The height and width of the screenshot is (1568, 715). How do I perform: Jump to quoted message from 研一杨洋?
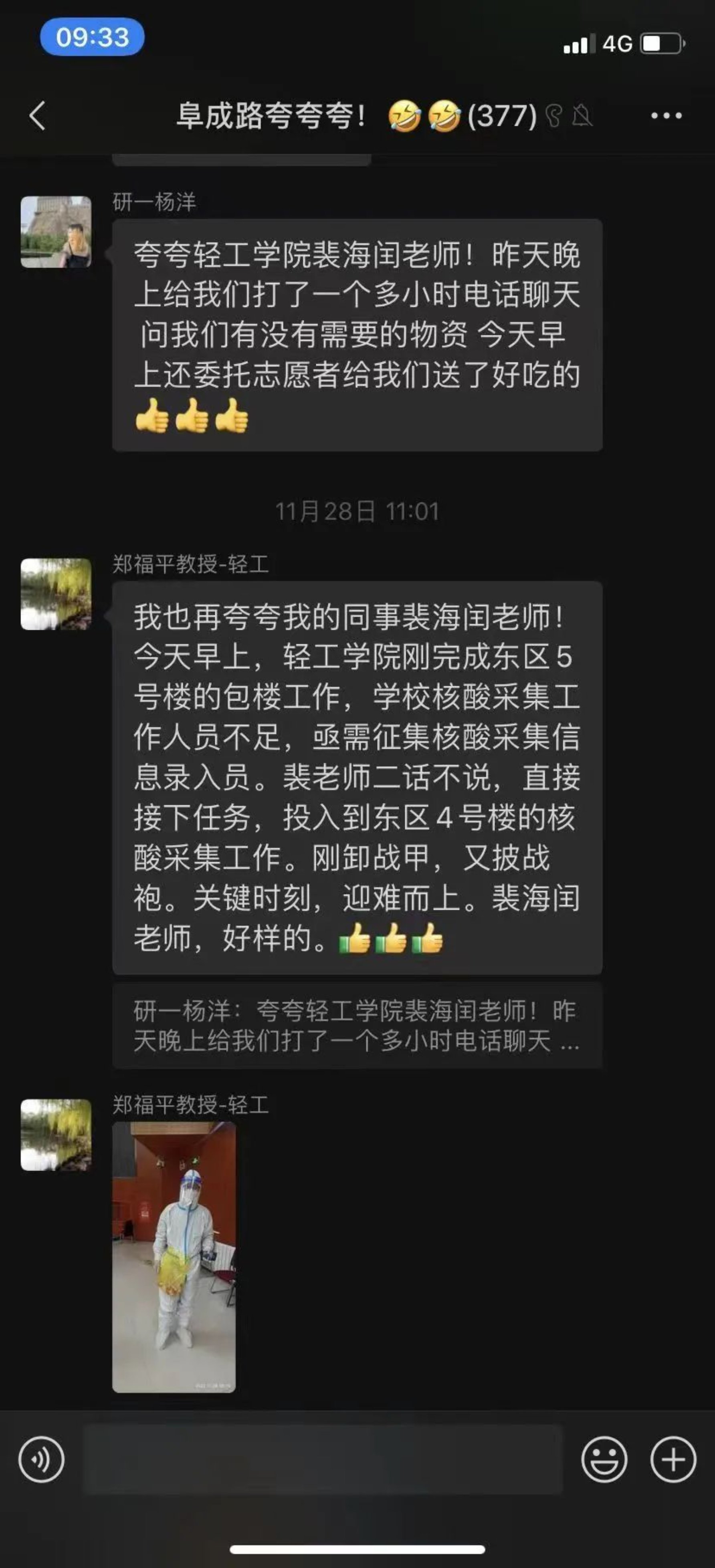click(357, 1026)
